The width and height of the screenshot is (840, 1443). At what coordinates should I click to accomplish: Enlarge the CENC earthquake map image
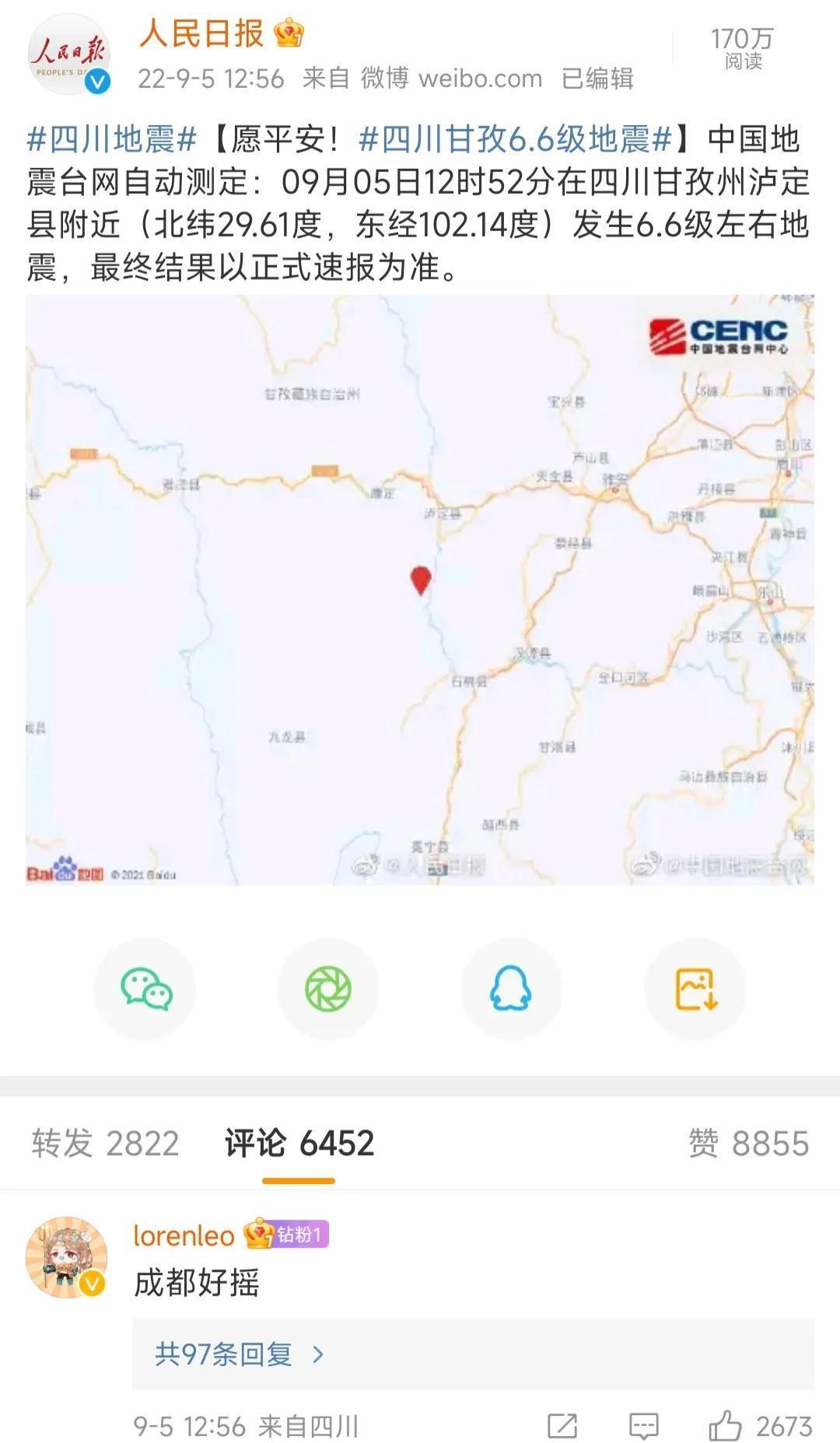pyautogui.click(x=420, y=589)
